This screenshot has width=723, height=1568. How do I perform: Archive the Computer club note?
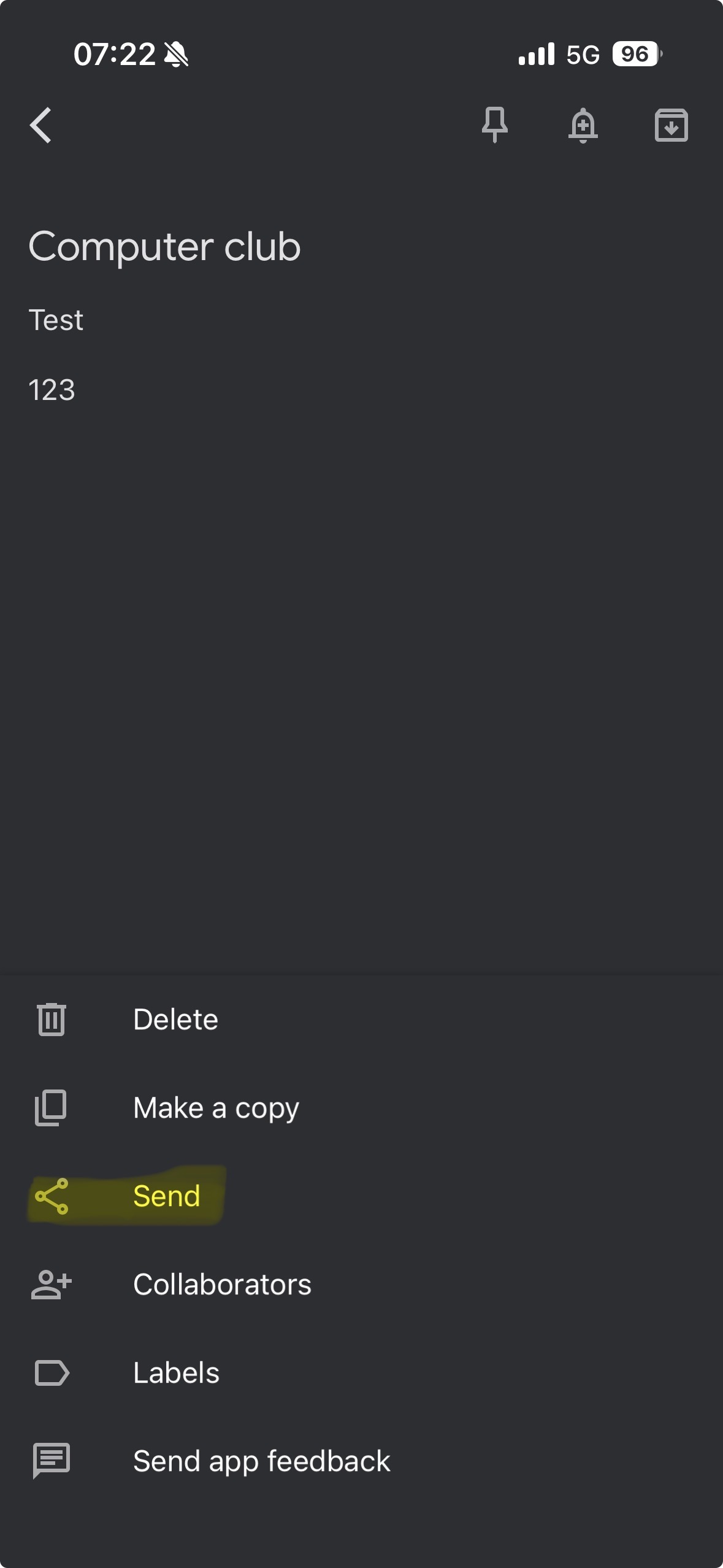click(671, 125)
